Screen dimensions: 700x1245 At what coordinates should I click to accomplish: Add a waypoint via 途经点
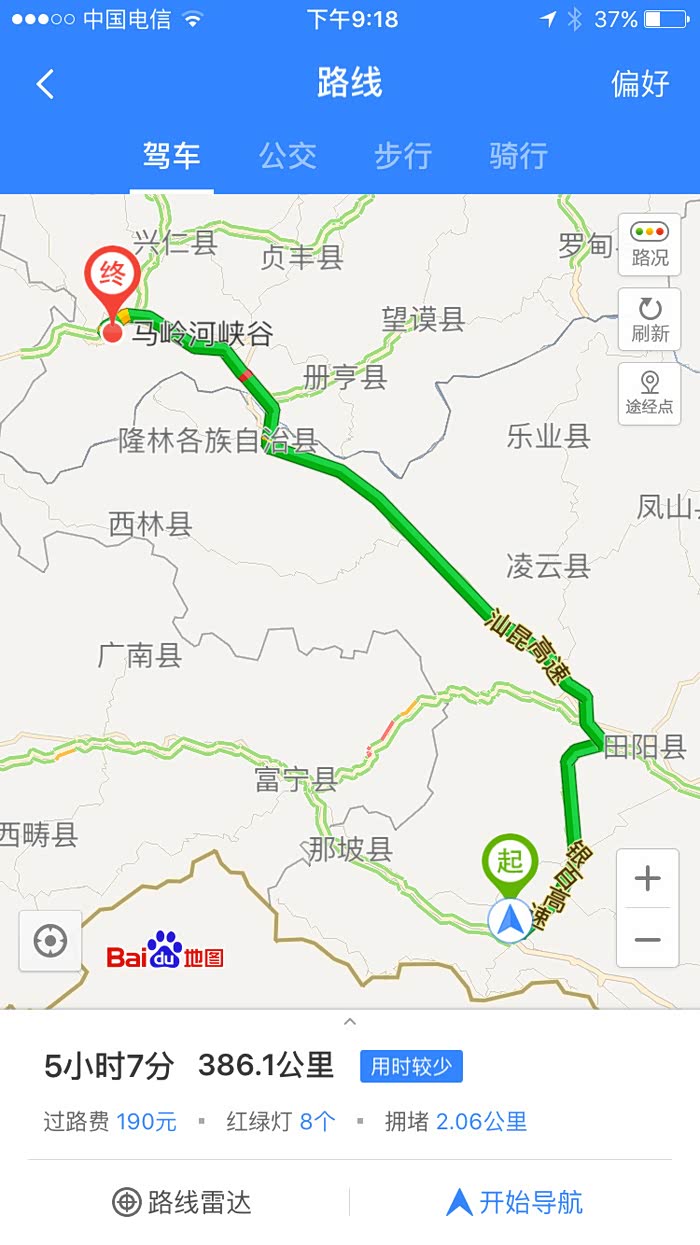[649, 394]
